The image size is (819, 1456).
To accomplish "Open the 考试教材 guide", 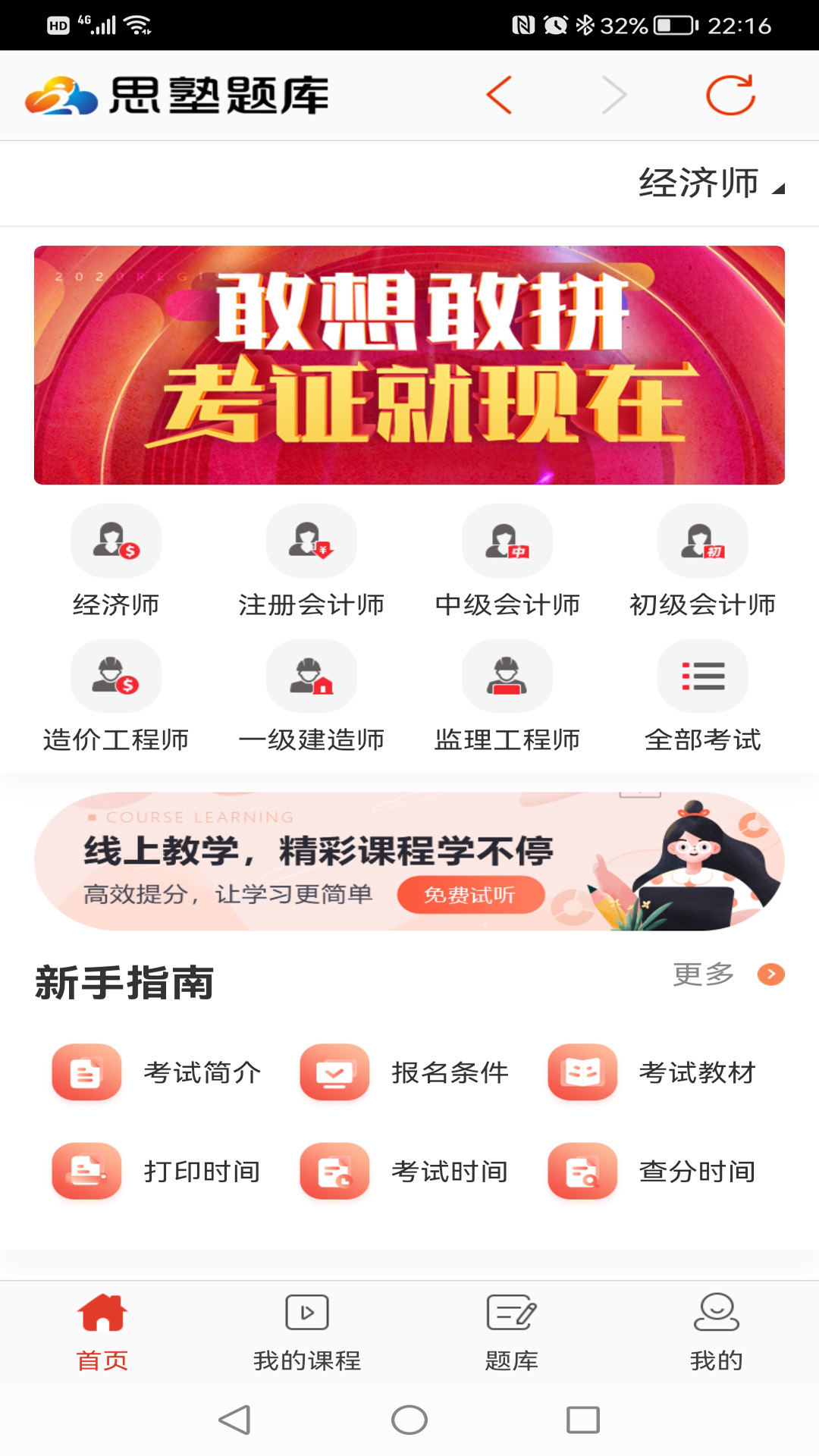I will click(x=654, y=1072).
